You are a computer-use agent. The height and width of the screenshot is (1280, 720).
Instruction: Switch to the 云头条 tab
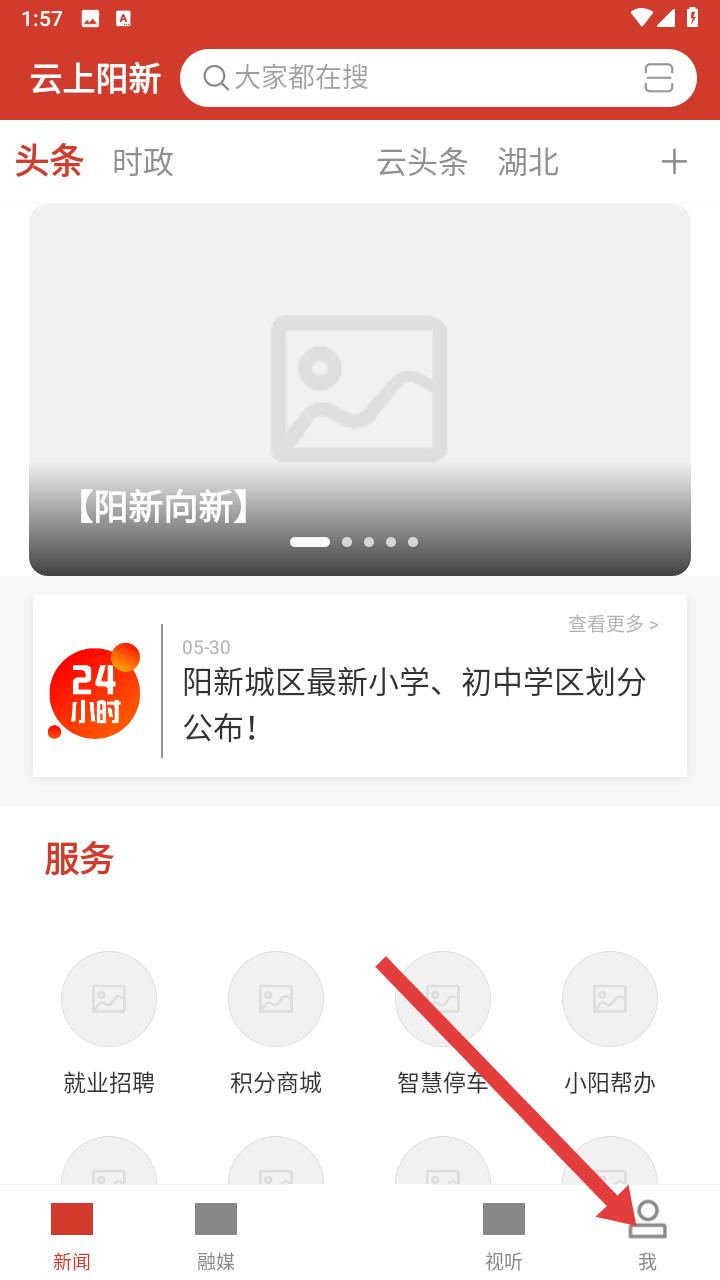(422, 162)
